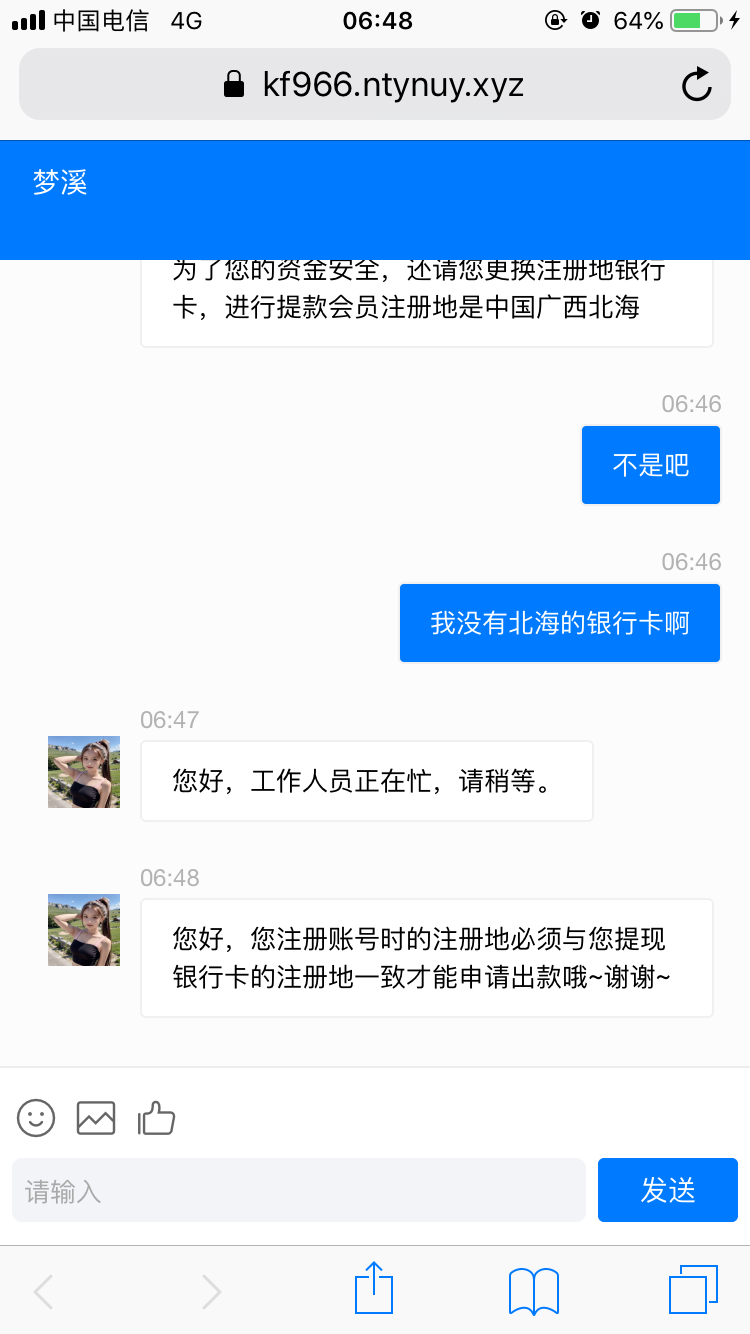Send a thumbs-up rating

[156, 1117]
